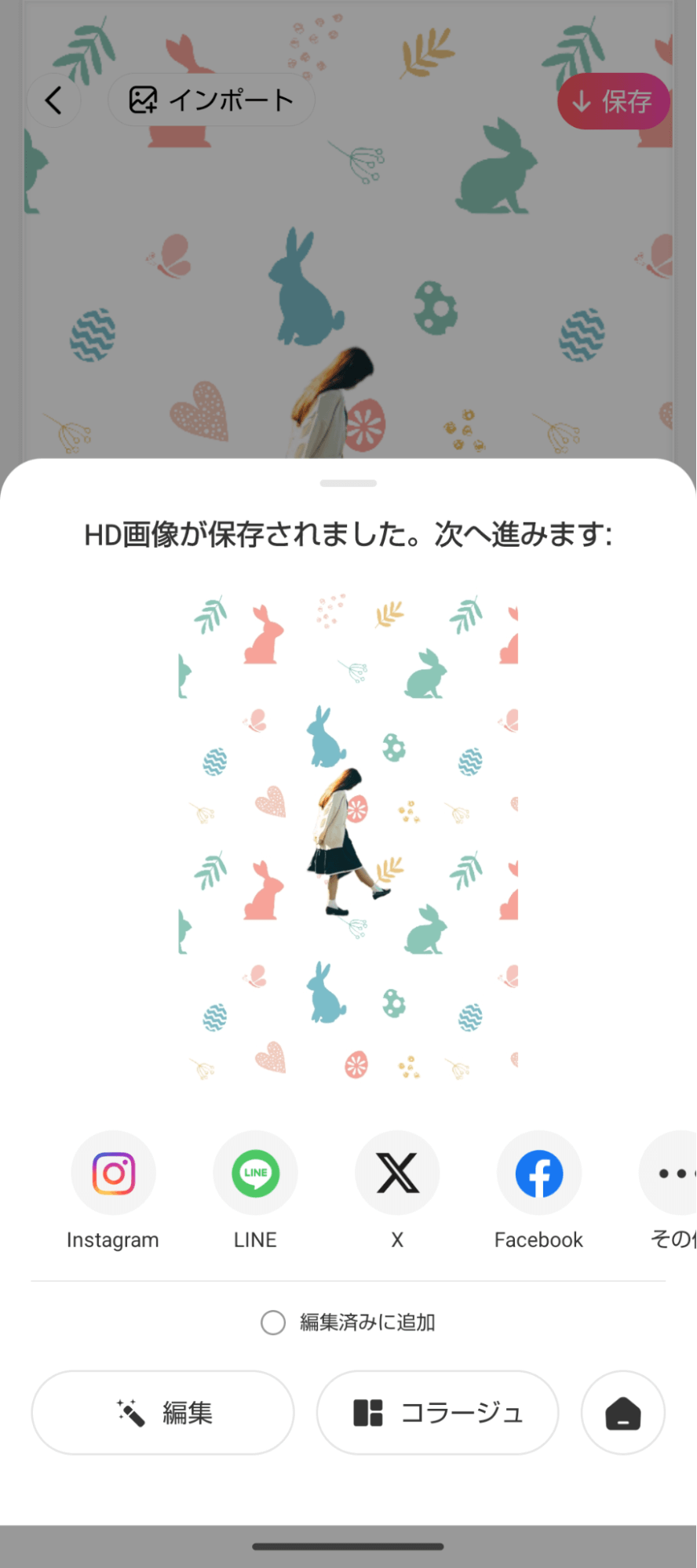
Task: Tap the Facebook label text
Action: [x=538, y=1239]
